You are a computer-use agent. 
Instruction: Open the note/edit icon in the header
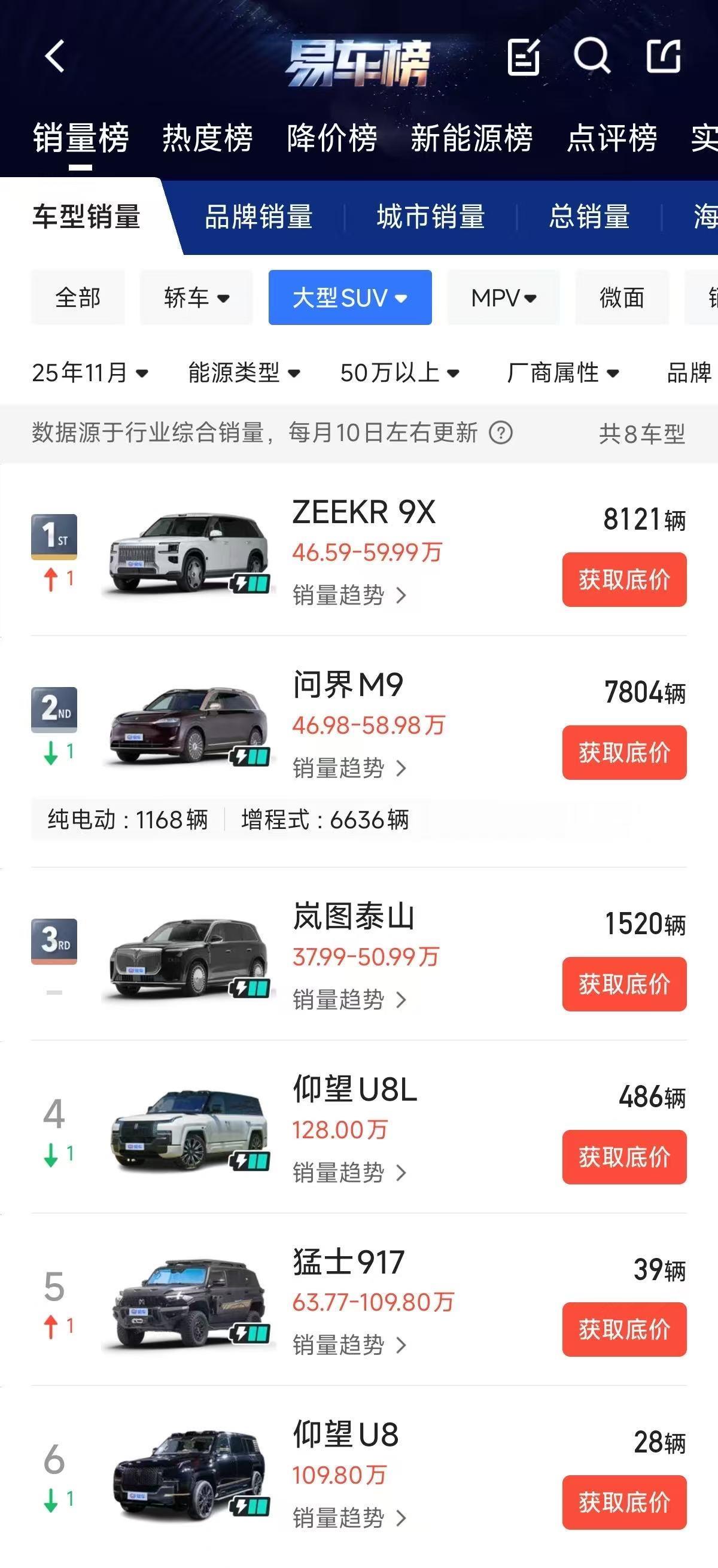point(524,58)
